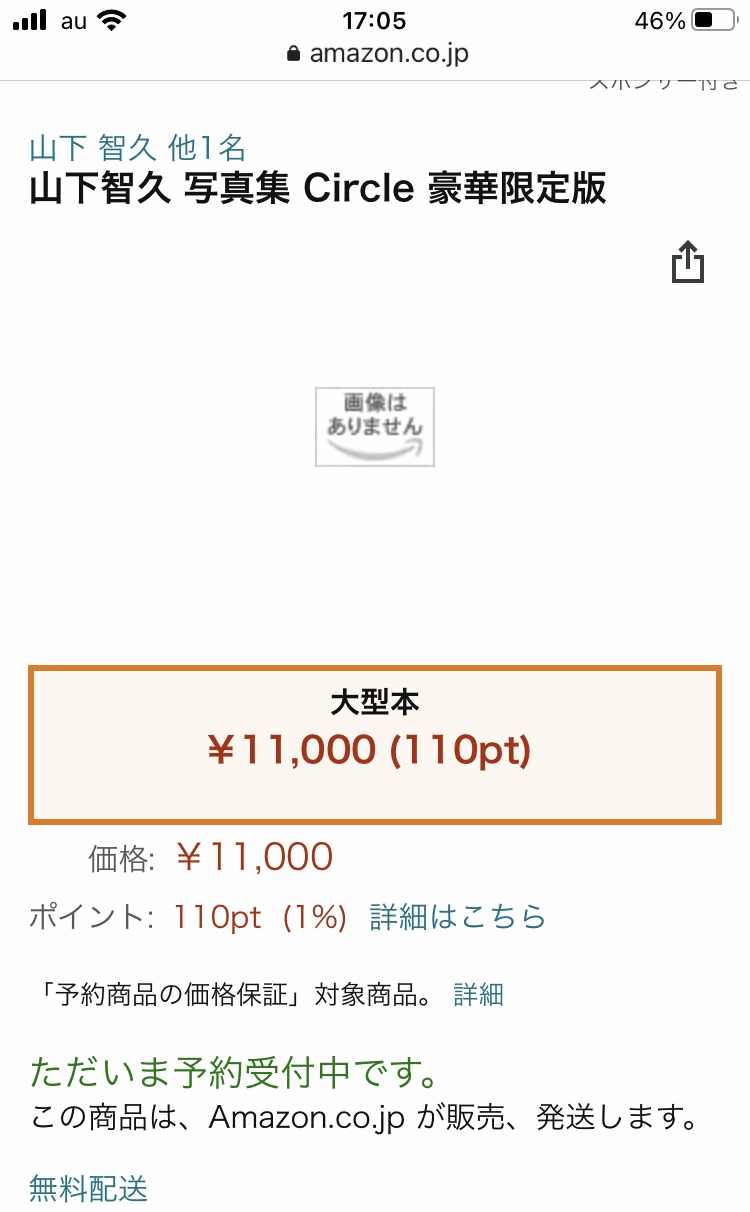
Task: Open the price guarantee 詳細 link
Action: tap(478, 994)
